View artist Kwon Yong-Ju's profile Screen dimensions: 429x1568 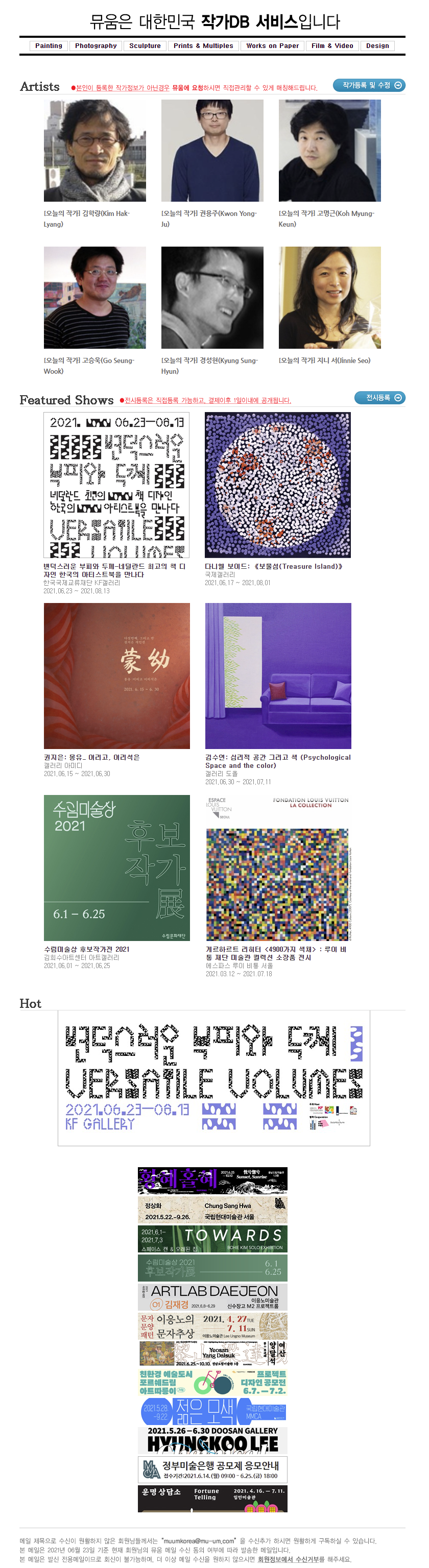point(212,151)
